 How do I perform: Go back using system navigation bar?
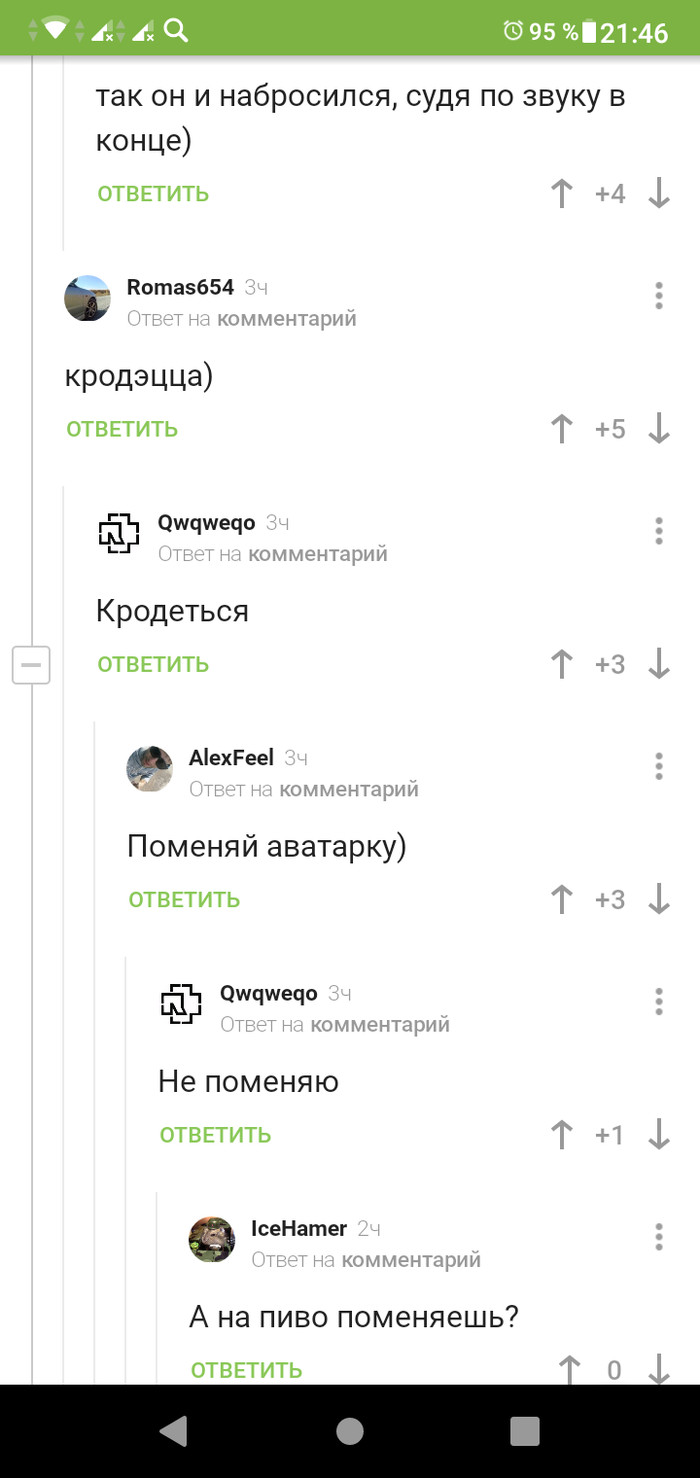click(174, 1431)
